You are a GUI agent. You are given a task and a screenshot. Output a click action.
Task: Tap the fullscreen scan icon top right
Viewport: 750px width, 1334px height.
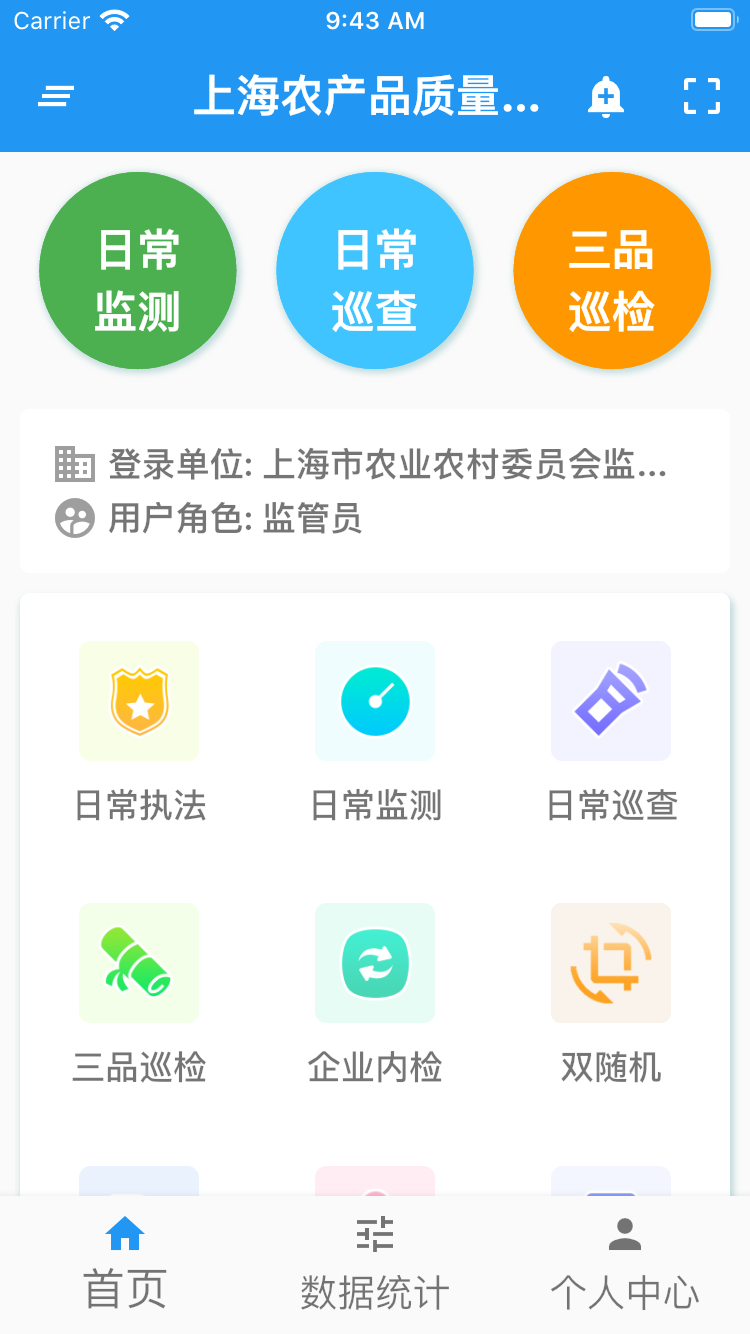(702, 97)
